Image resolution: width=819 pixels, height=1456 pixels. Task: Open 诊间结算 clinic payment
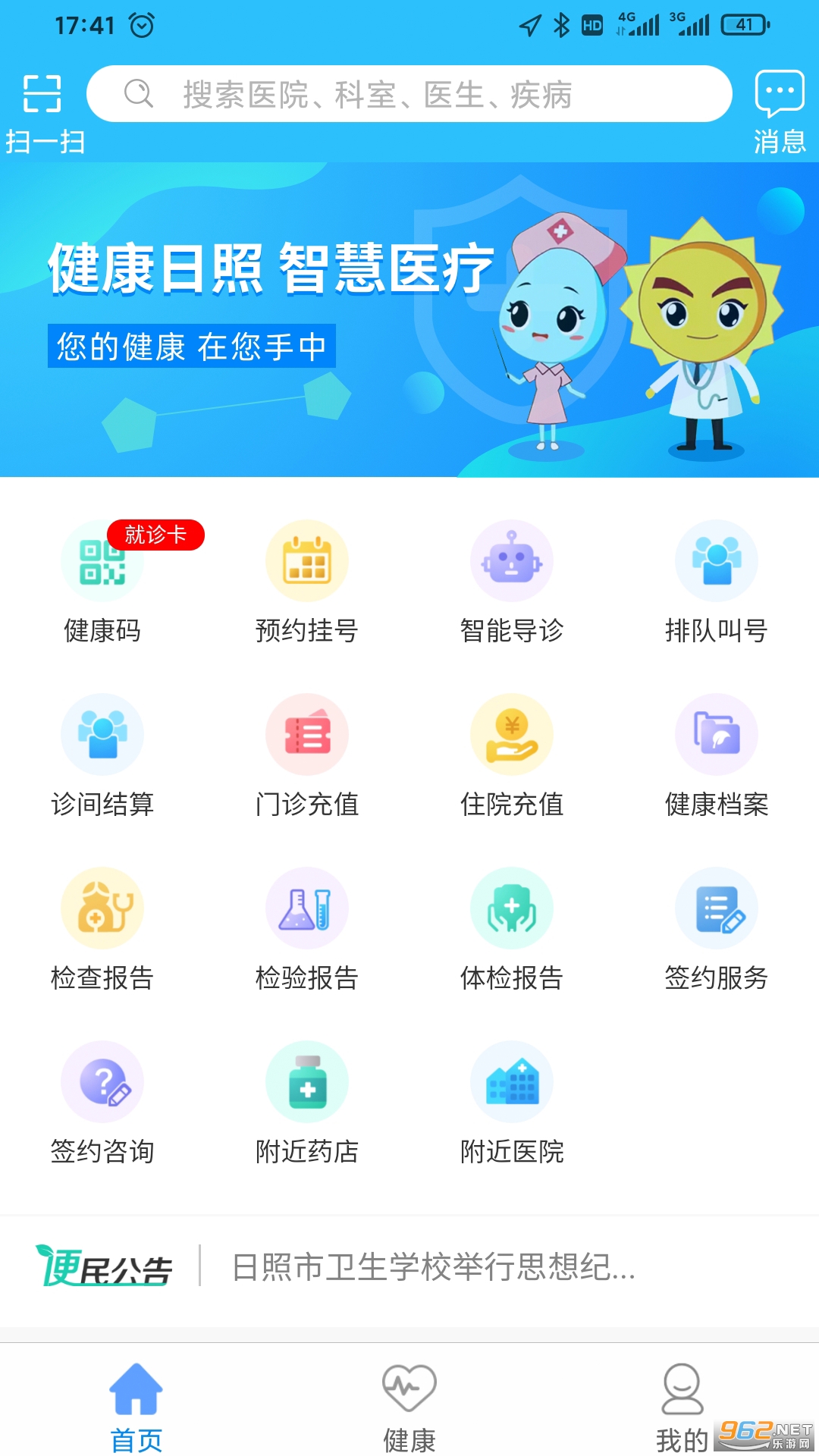pyautogui.click(x=102, y=756)
